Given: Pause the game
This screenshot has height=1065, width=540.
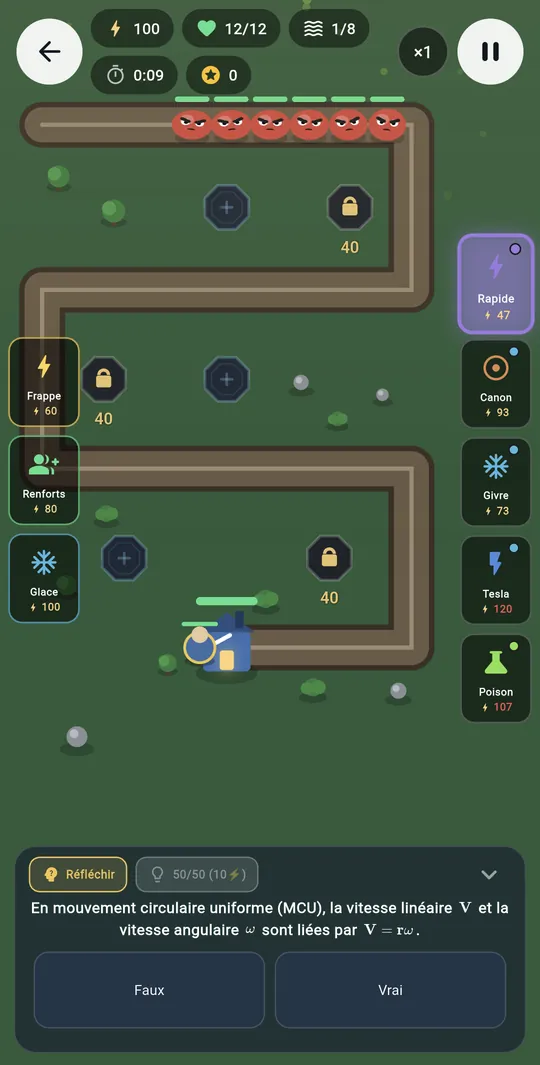Looking at the screenshot, I should [x=490, y=52].
